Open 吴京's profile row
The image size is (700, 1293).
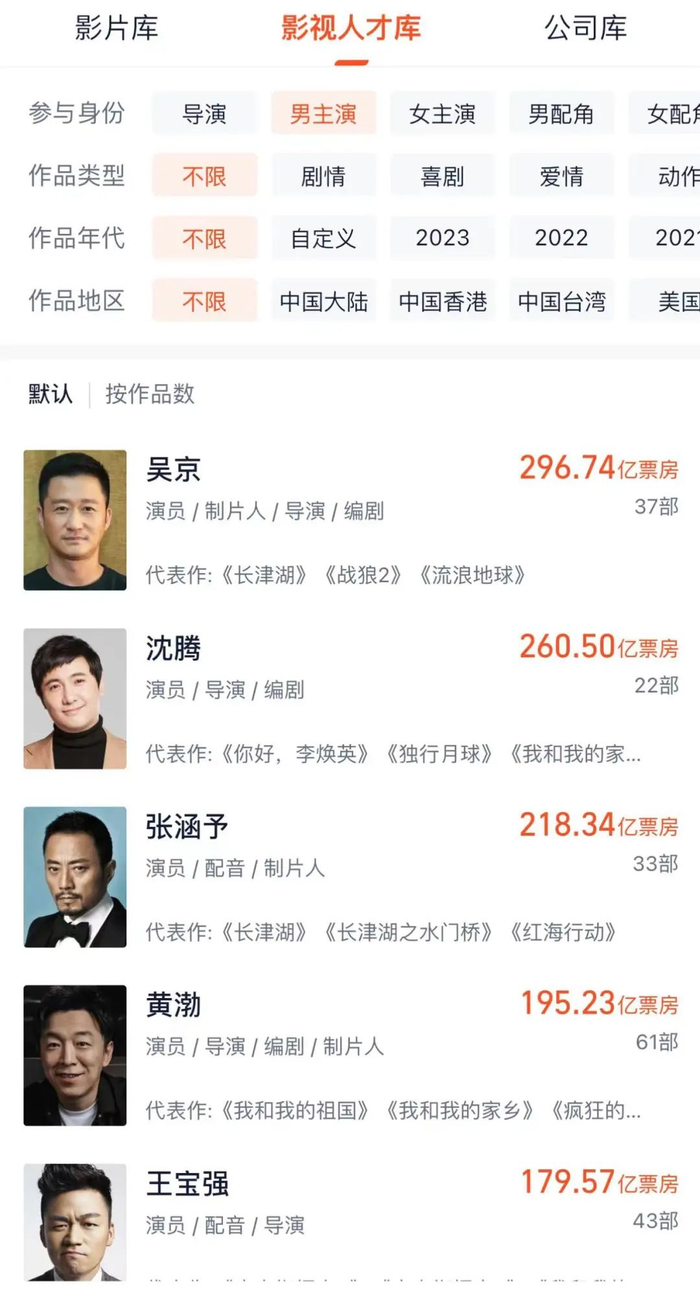[350, 520]
